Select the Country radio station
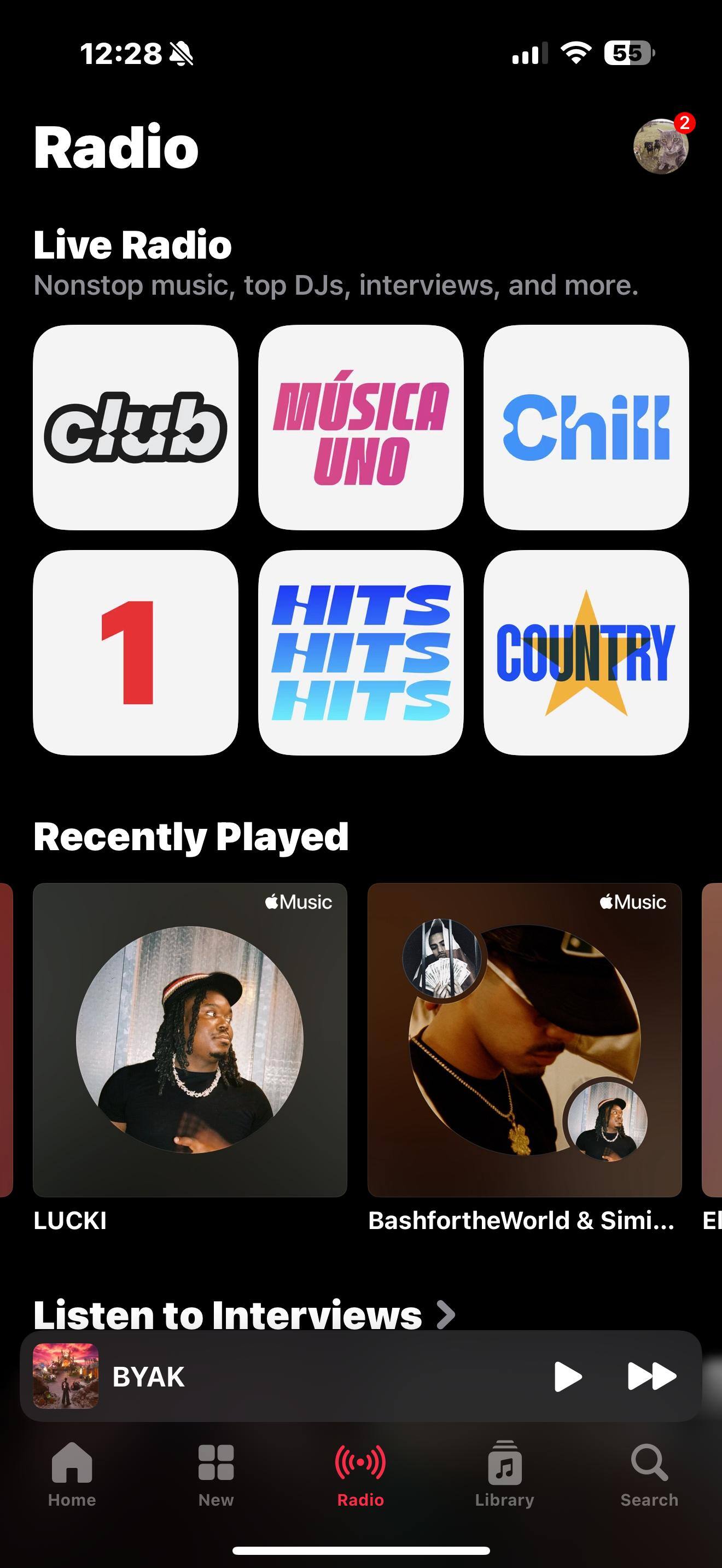Viewport: 722px width, 1568px height. 586,653
